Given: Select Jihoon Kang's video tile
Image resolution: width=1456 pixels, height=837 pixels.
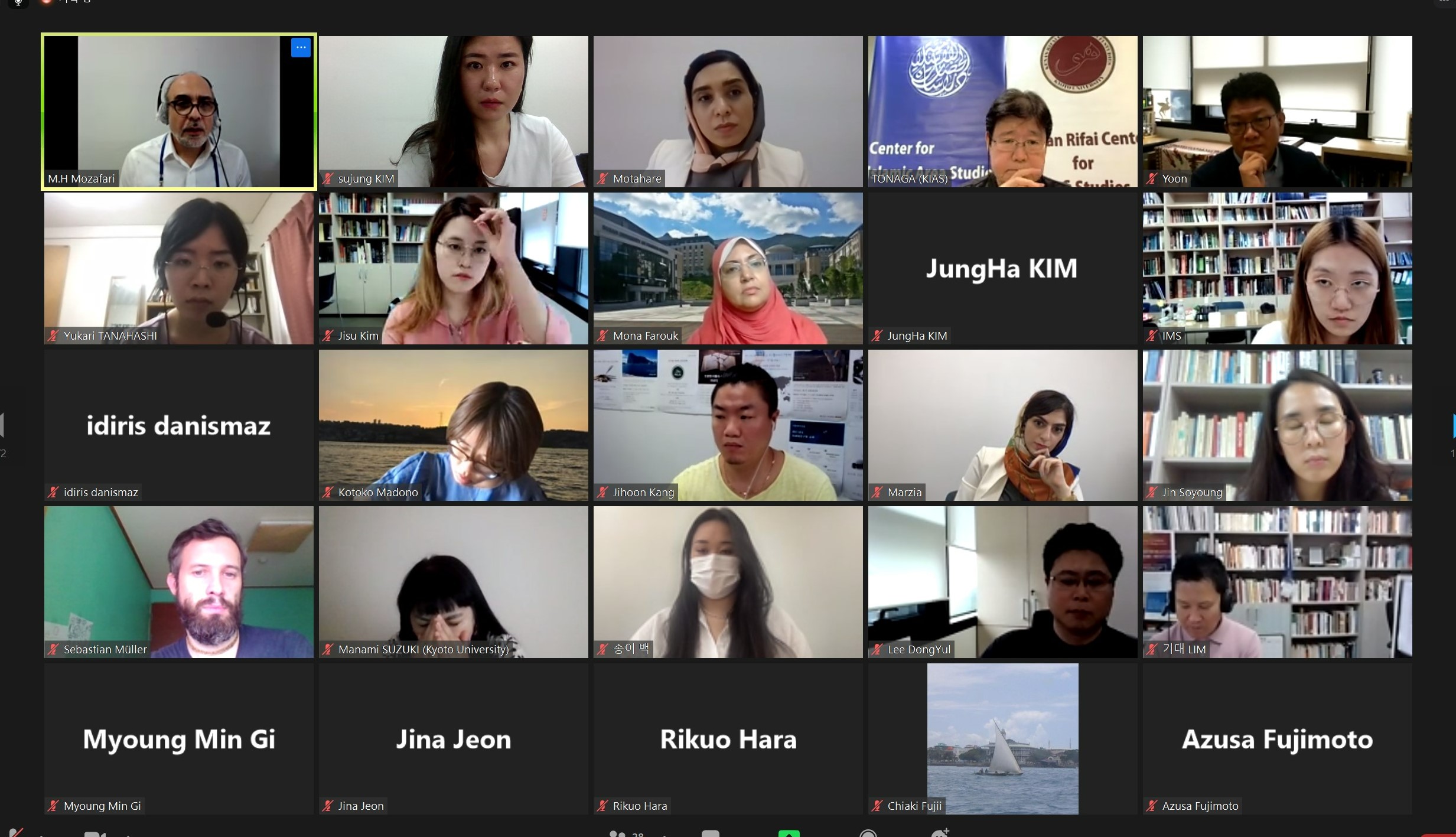Looking at the screenshot, I should [x=728, y=425].
